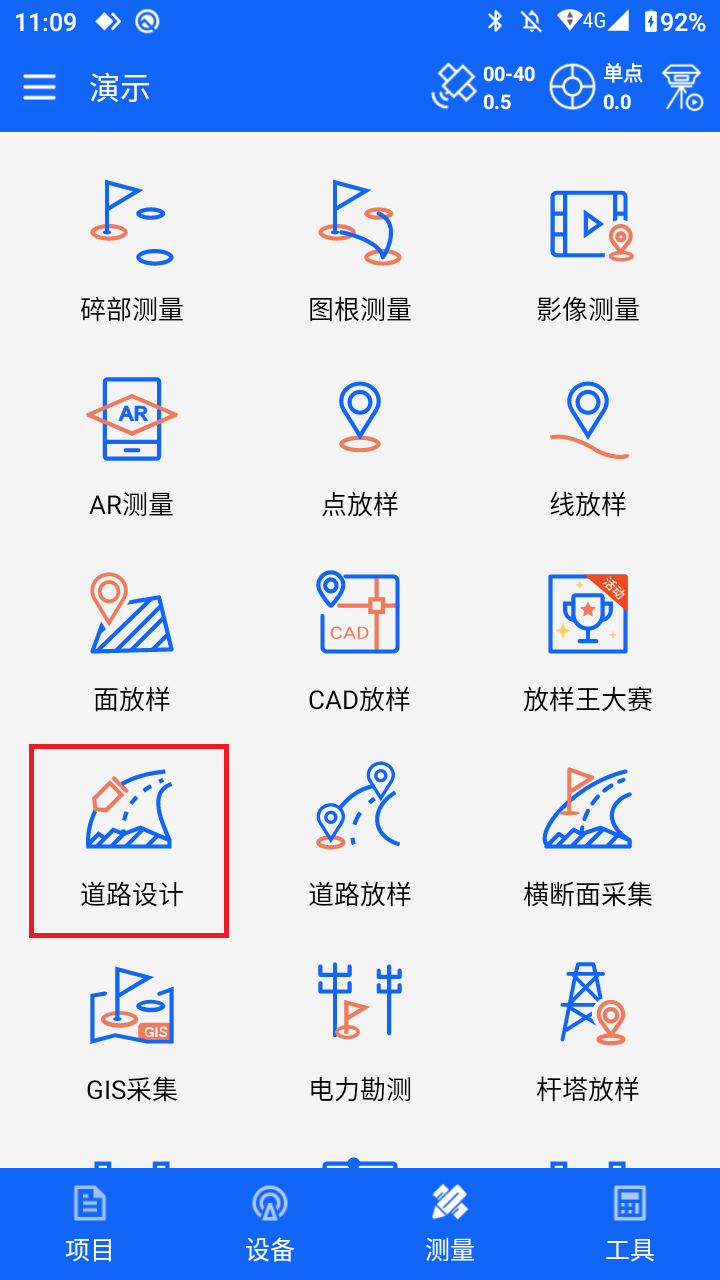Open the receiver device icon
Image resolution: width=720 pixels, height=1280 pixels.
pyautogui.click(x=683, y=88)
